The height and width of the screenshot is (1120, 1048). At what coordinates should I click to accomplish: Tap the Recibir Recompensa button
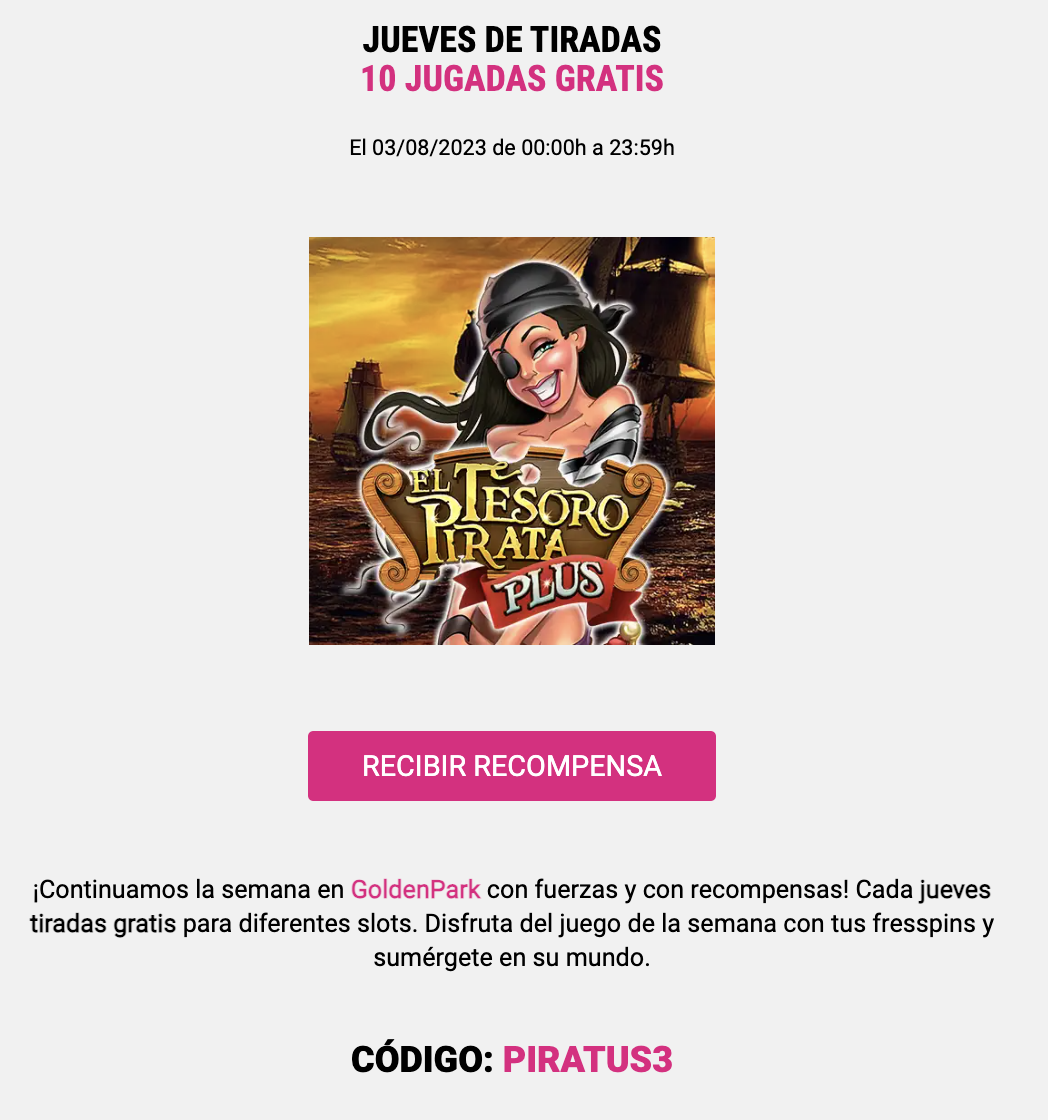[511, 766]
